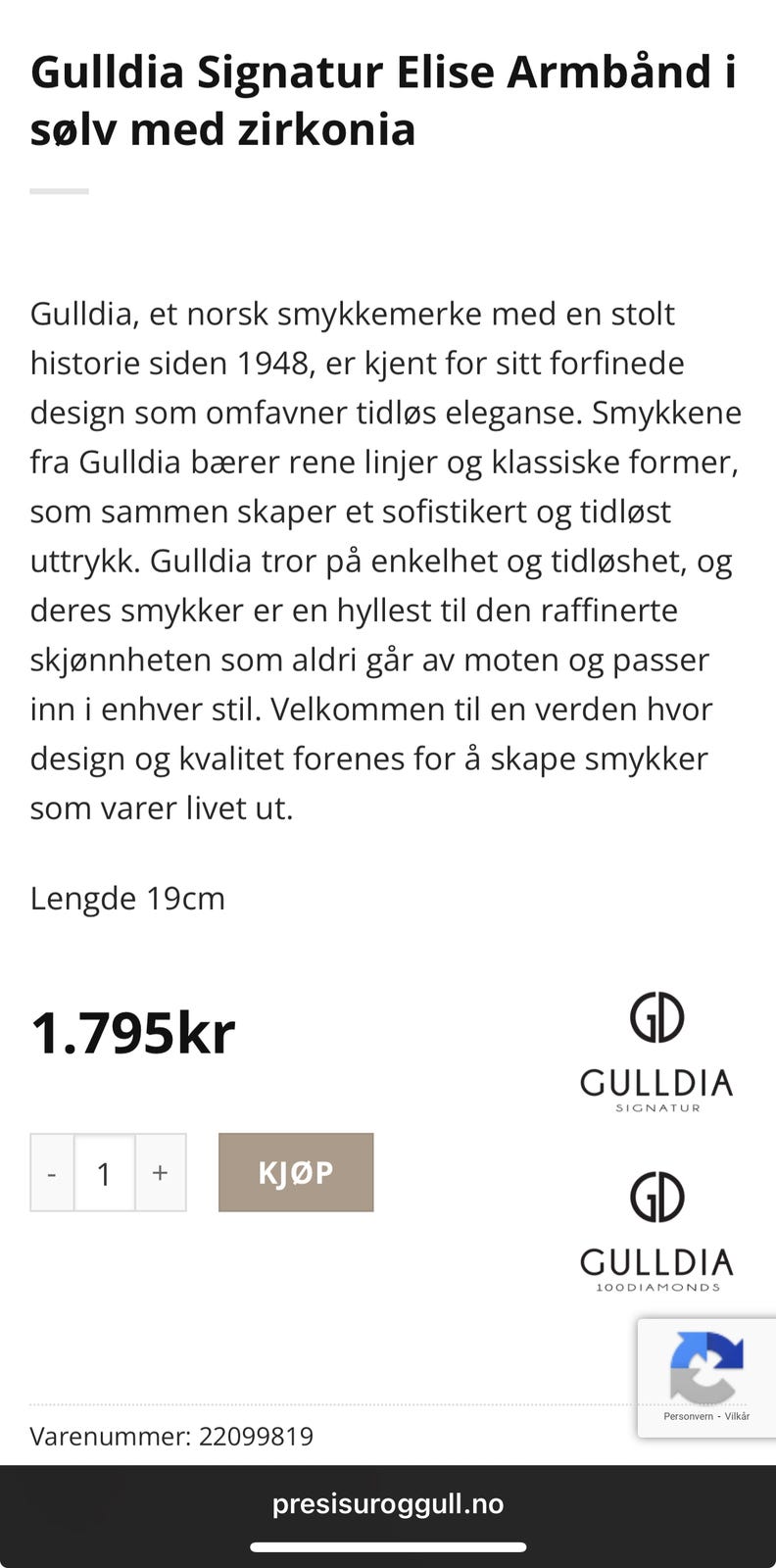Select the GD monogram above Gulldia 100Diamonds
Screen dimensions: 776x1568
click(x=656, y=1198)
